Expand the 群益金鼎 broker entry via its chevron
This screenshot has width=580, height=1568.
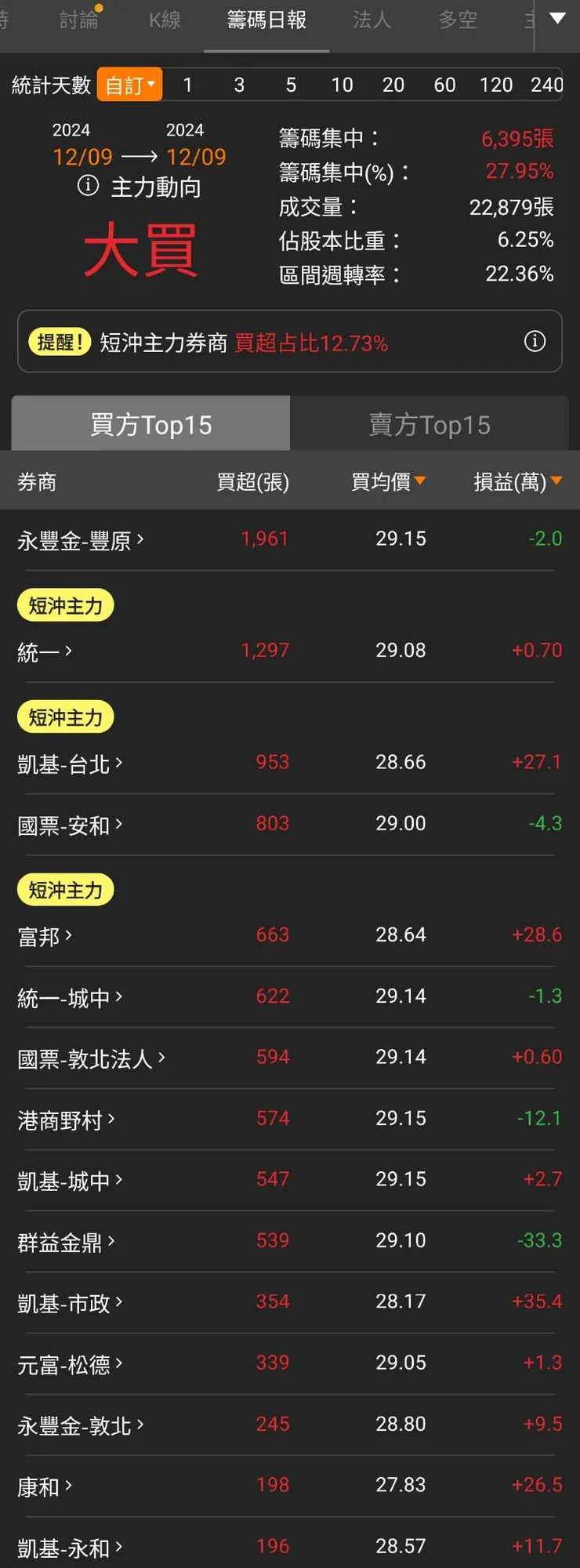click(x=113, y=1241)
